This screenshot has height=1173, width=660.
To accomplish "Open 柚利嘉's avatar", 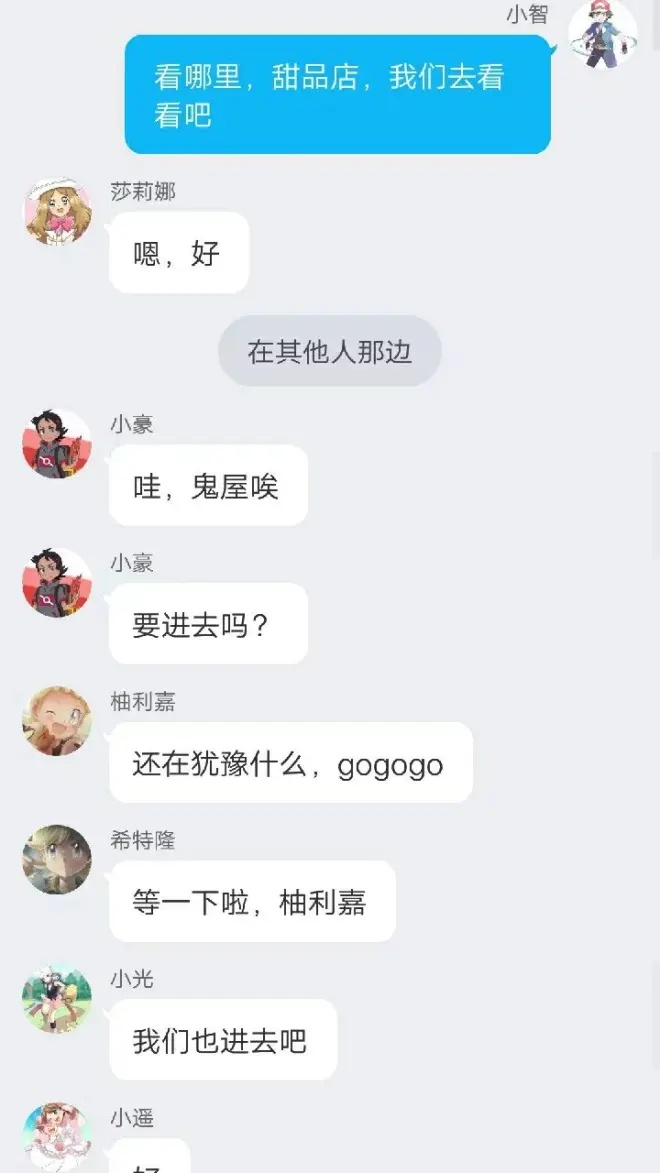I will [58, 721].
